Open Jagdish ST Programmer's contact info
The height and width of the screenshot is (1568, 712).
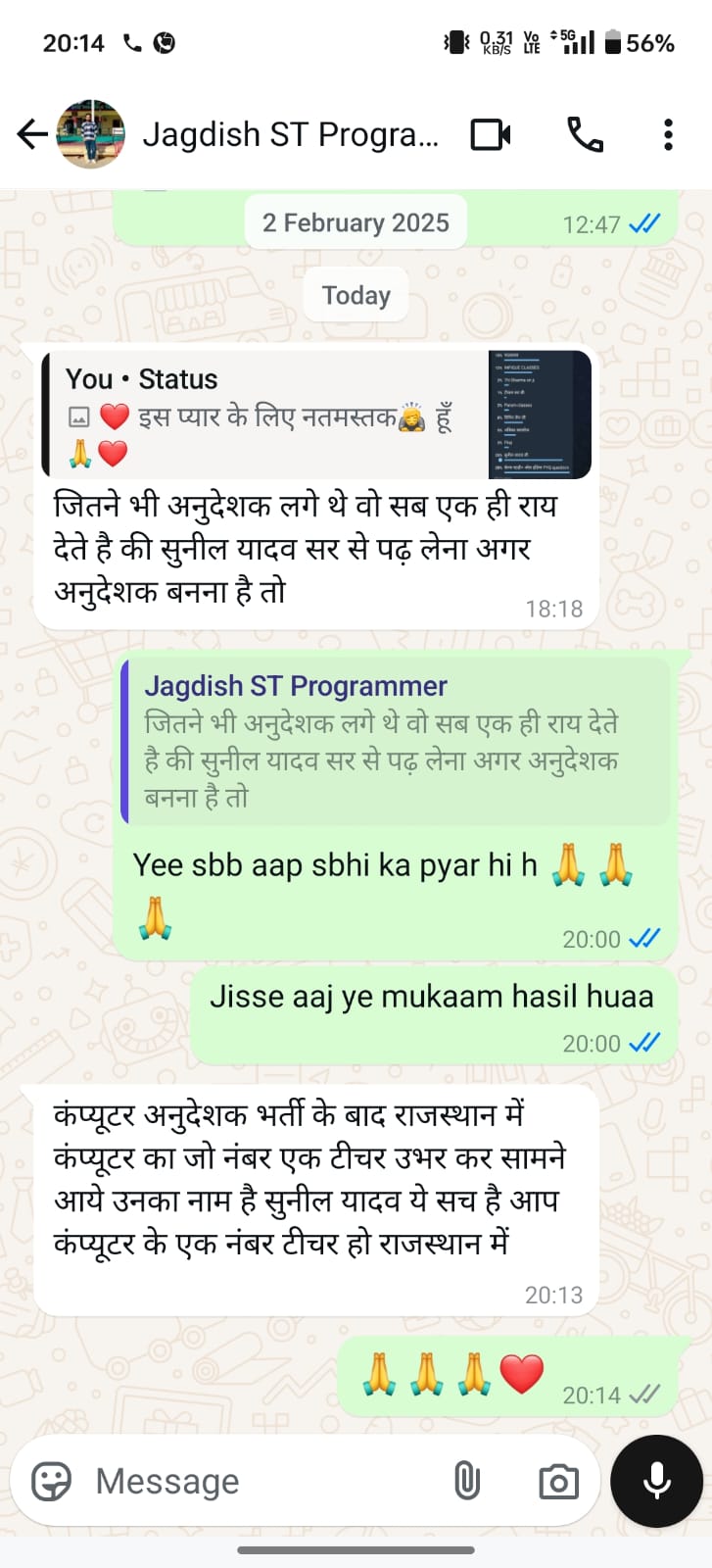(290, 134)
